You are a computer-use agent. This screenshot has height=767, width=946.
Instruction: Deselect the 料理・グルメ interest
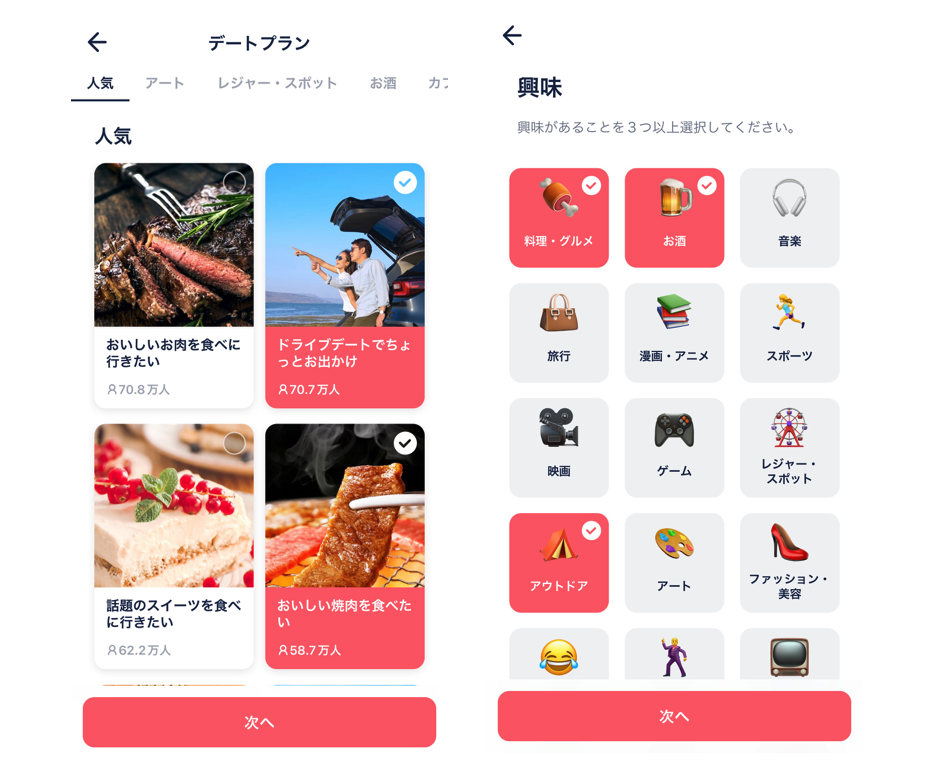click(x=559, y=217)
